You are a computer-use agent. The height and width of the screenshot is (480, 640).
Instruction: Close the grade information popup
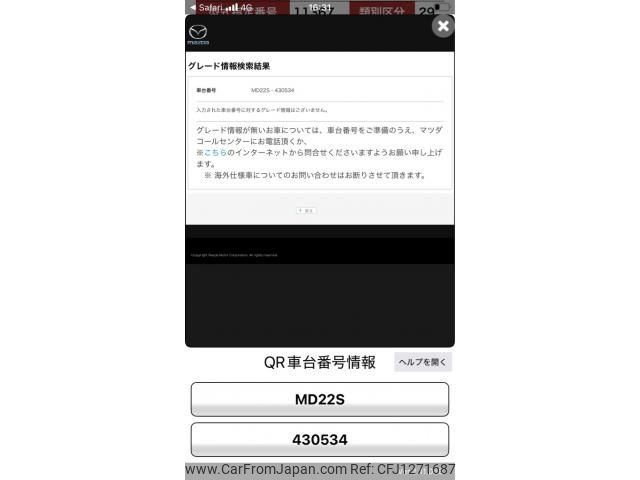[x=443, y=26]
